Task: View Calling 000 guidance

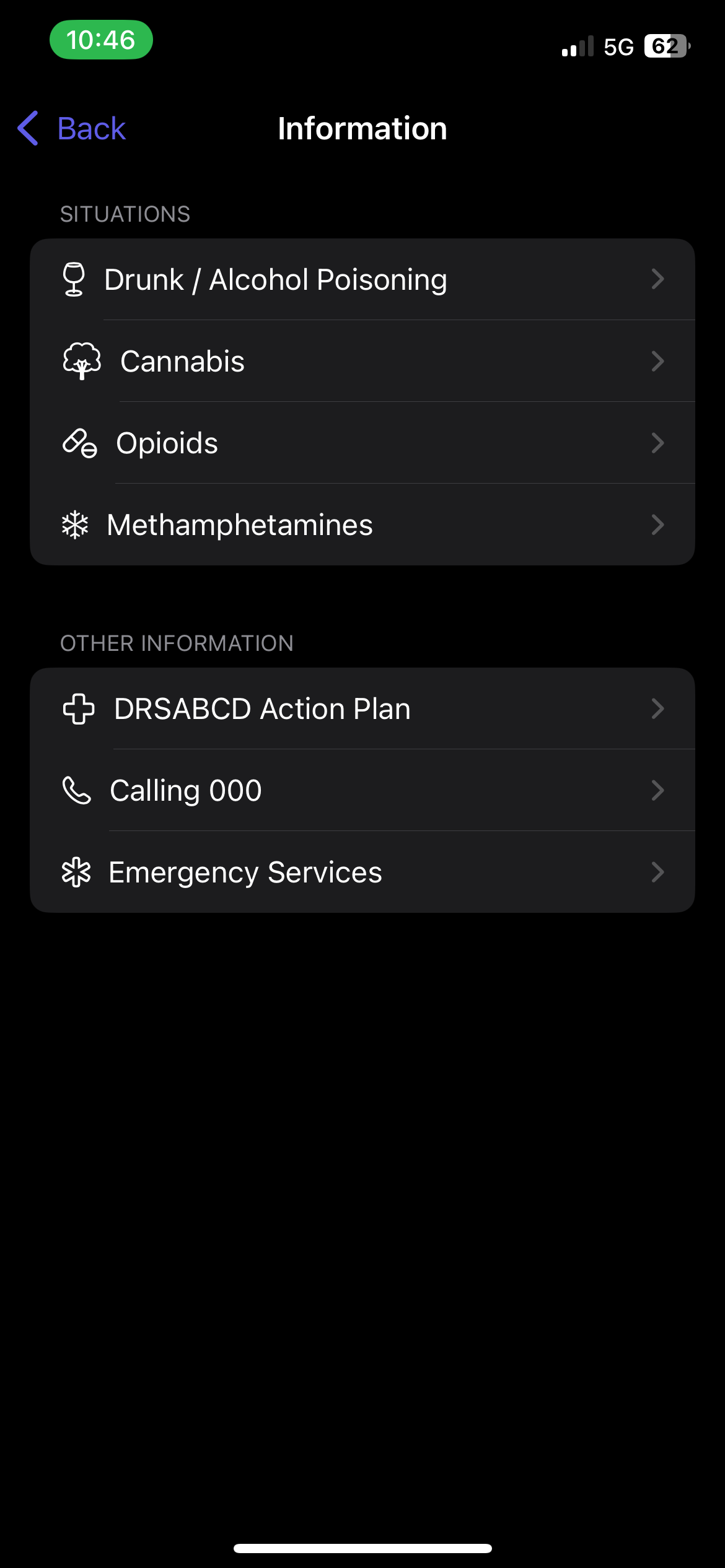Action: click(362, 790)
